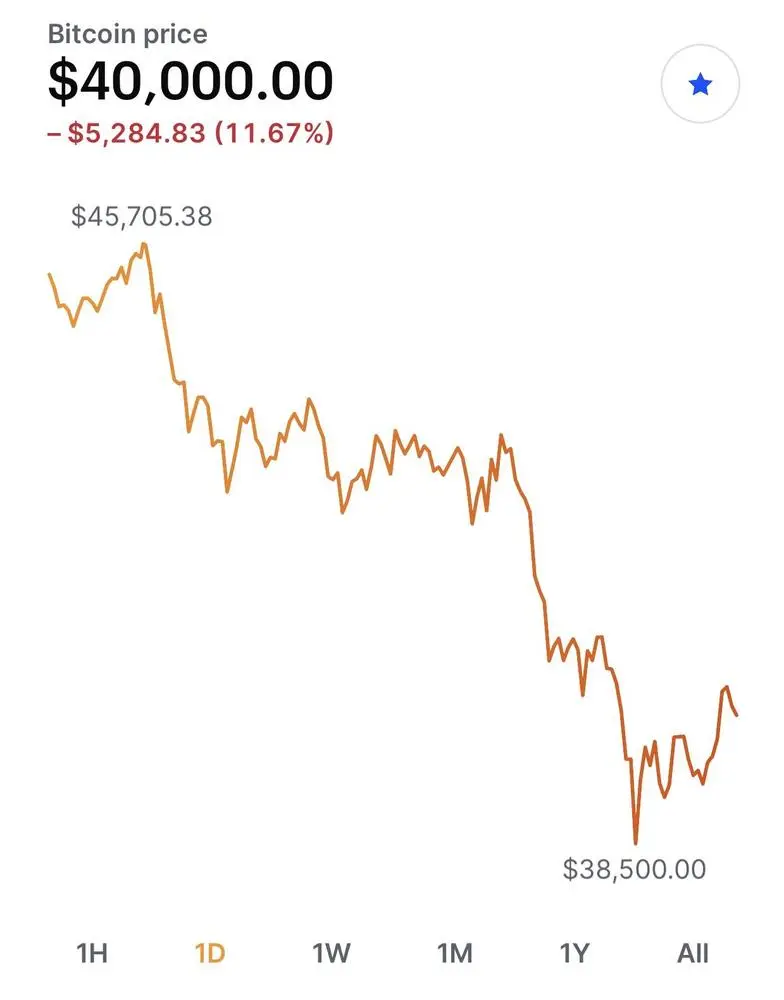Click the end of the chart near current price

(735, 715)
